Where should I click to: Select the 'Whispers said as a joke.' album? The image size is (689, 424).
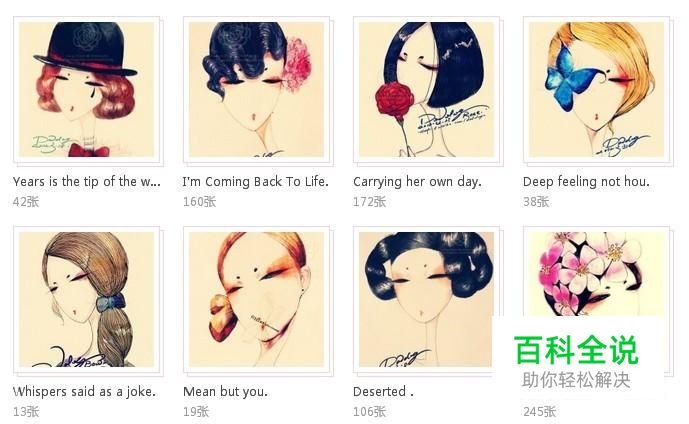(87, 299)
